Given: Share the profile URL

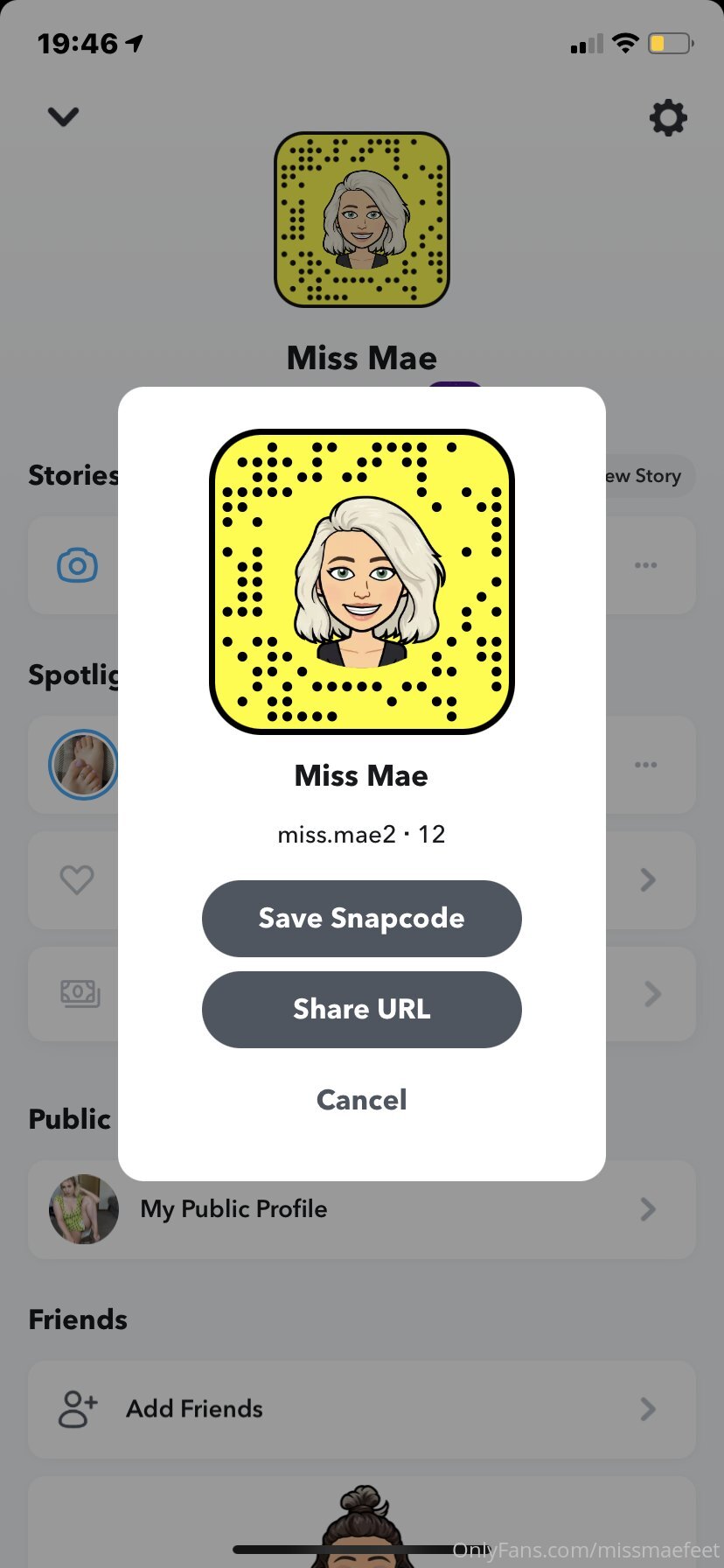Looking at the screenshot, I should click(361, 1009).
